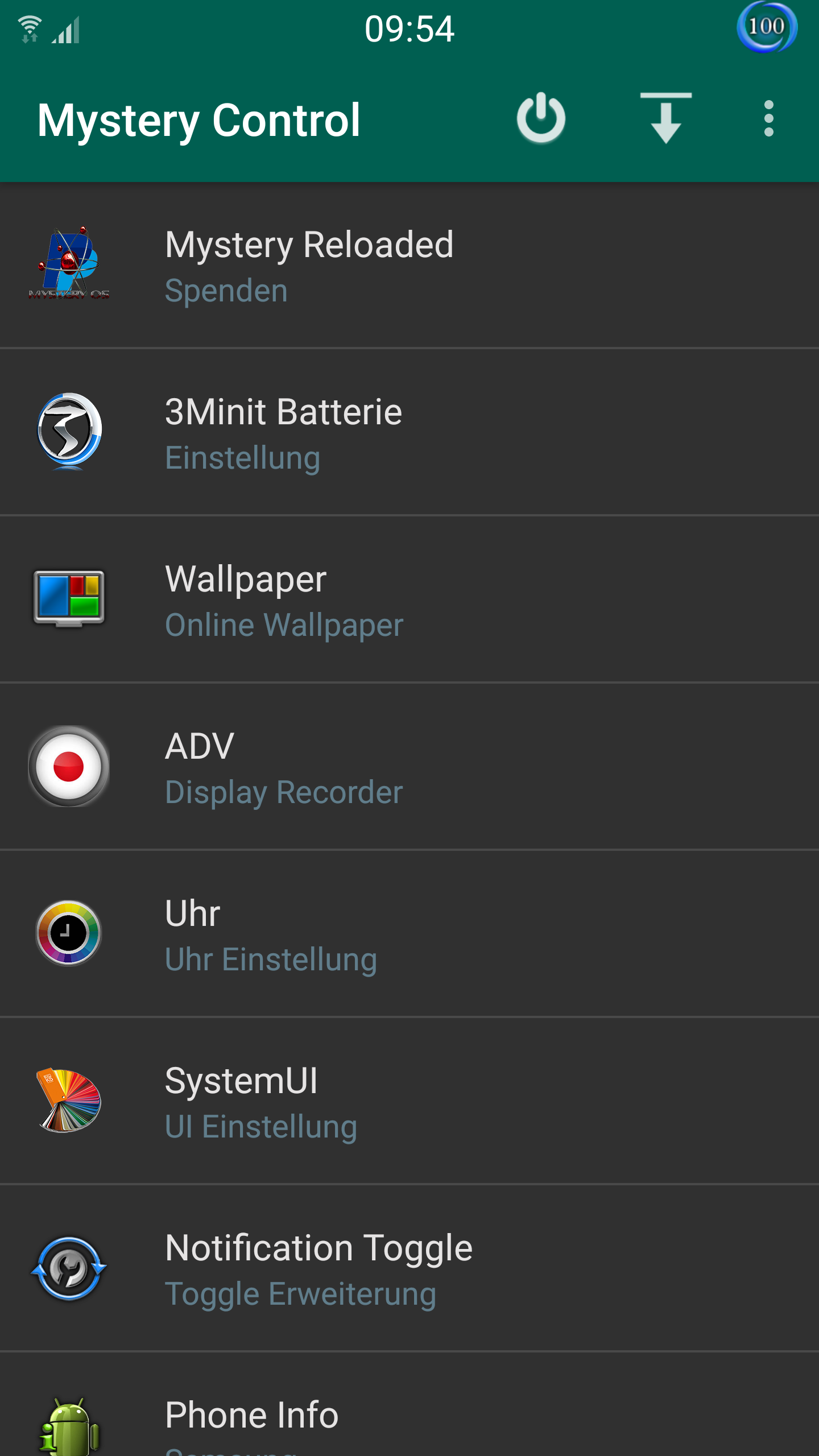The image size is (819, 1456).
Task: Open Mystery Reloaded Spenden
Action: pyautogui.click(x=409, y=265)
